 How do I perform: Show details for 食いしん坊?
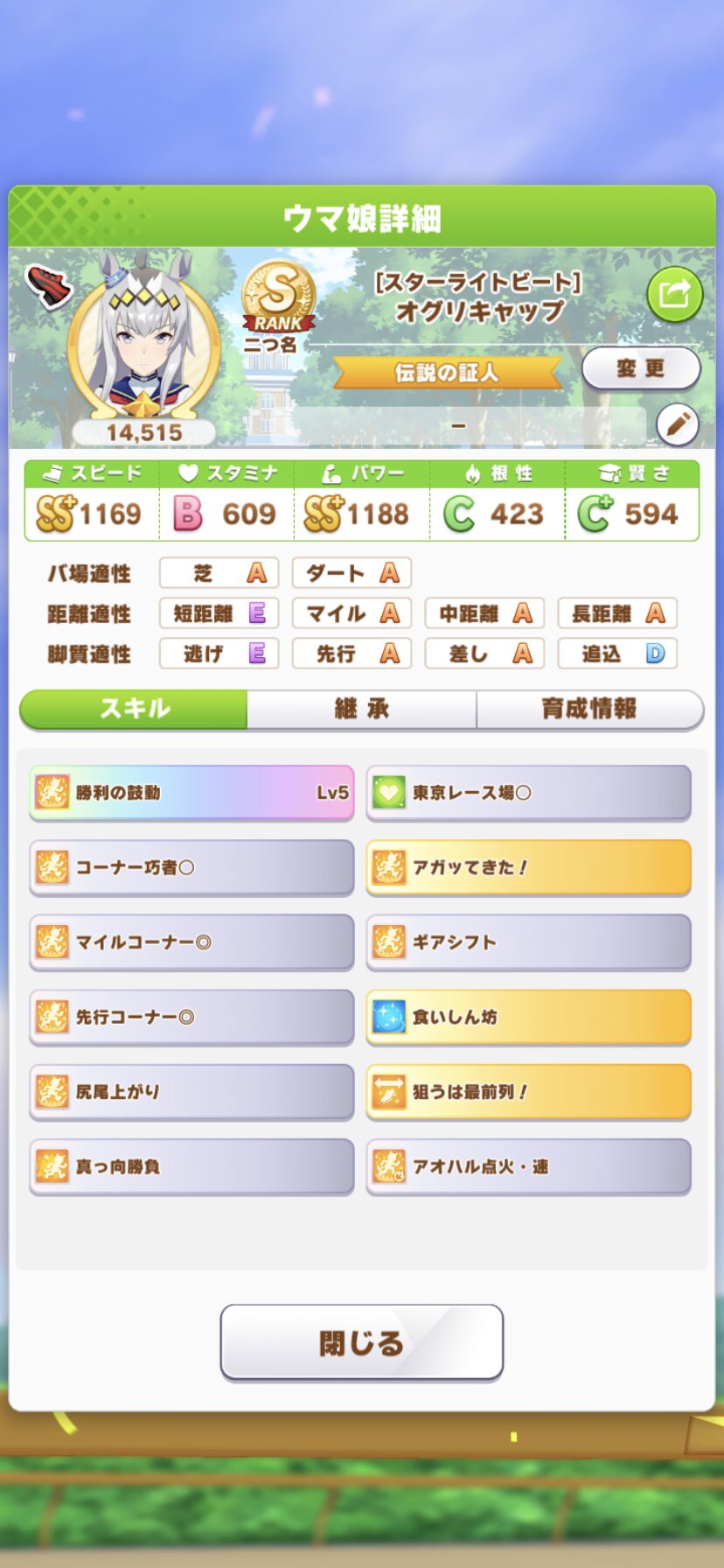[x=528, y=1017]
